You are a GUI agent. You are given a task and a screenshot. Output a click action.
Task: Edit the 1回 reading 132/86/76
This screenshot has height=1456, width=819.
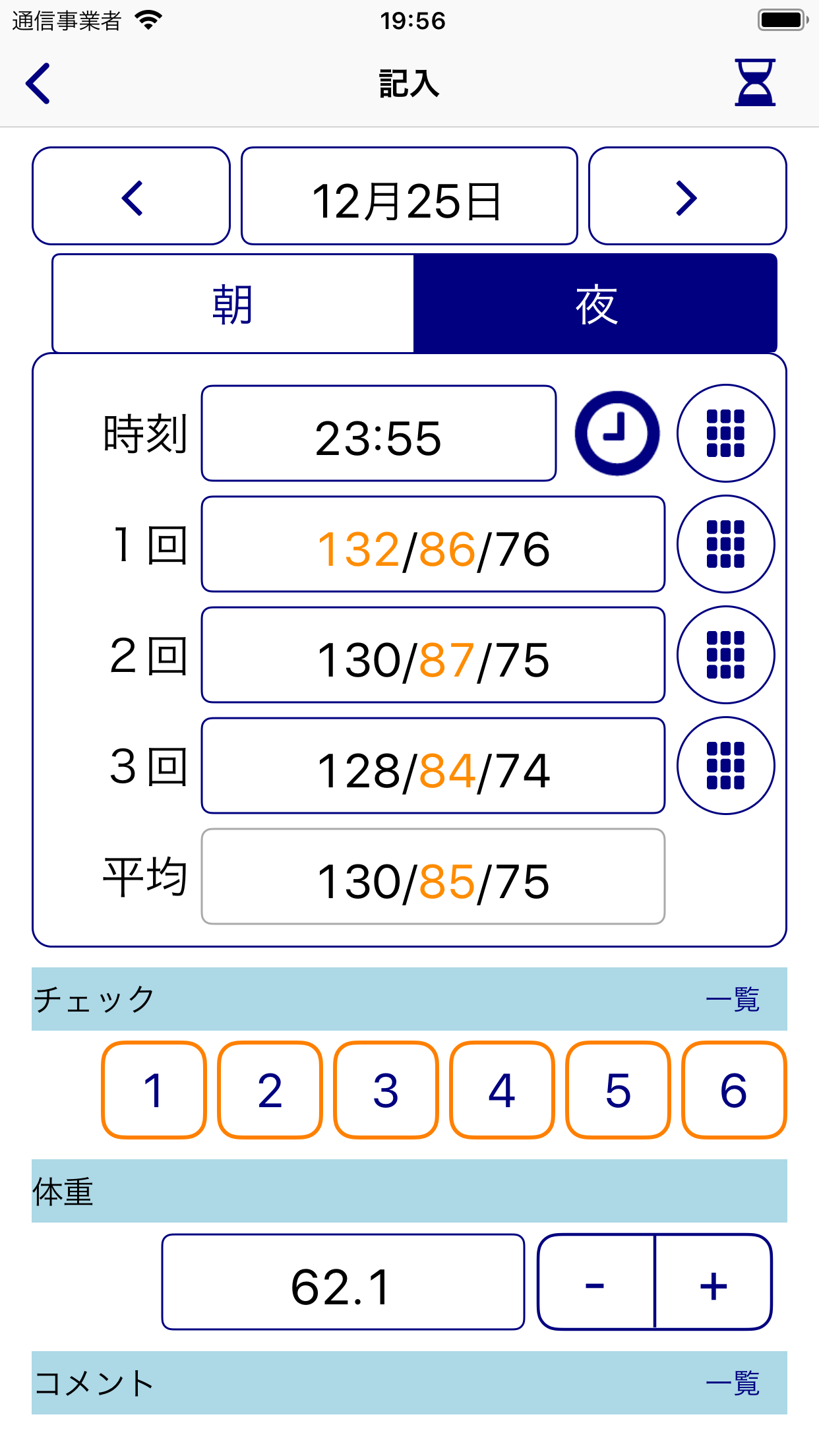(x=433, y=545)
